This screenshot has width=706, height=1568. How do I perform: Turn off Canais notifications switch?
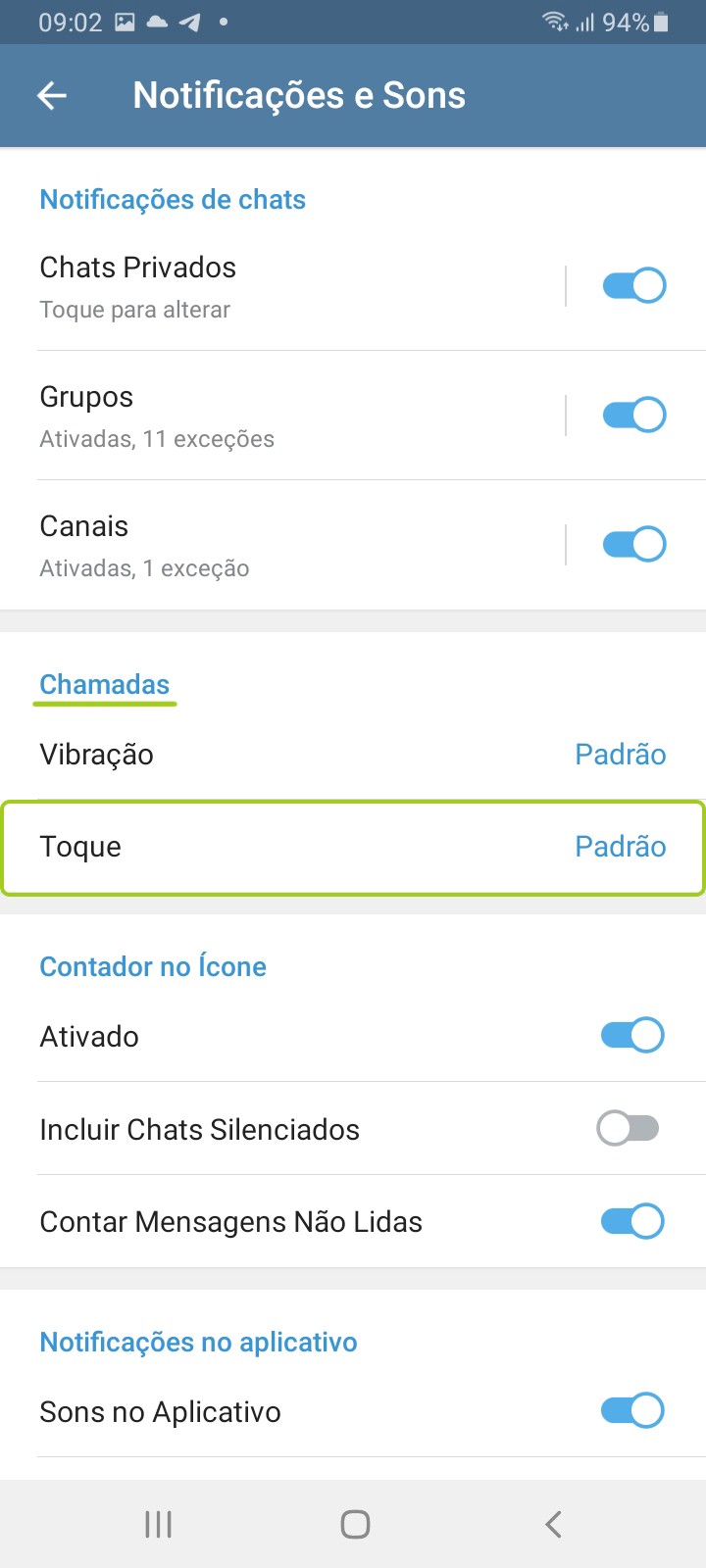633,544
